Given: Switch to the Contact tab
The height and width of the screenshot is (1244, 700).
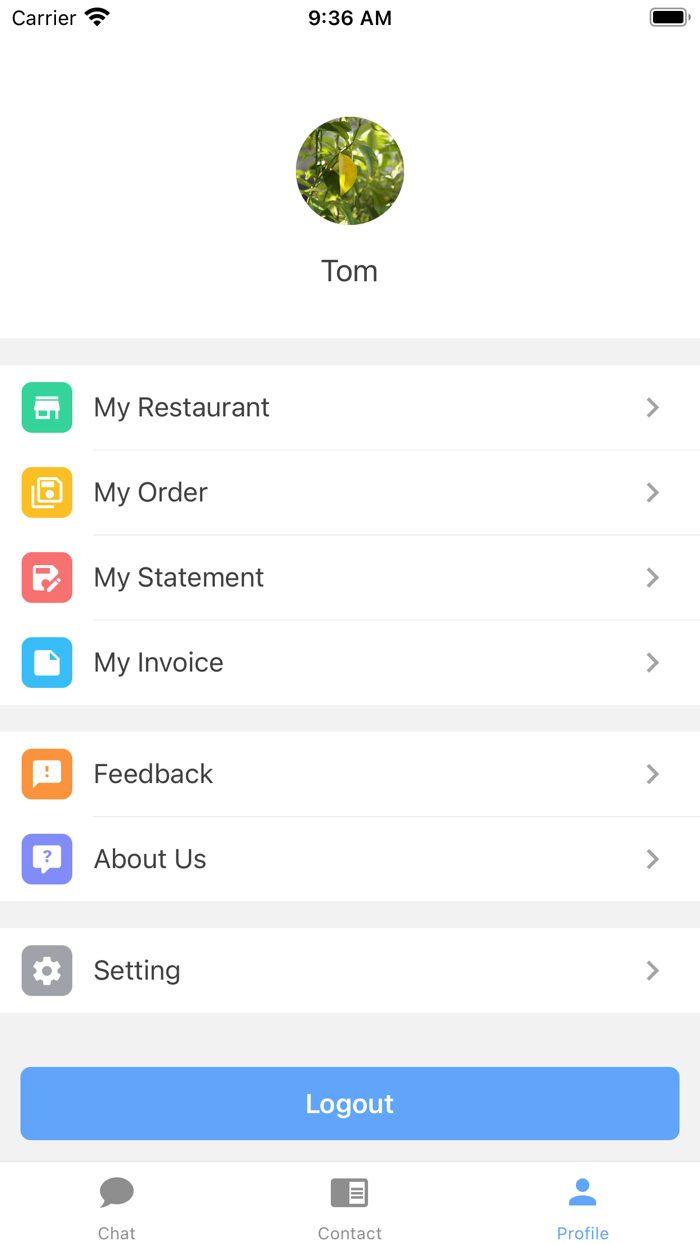Looking at the screenshot, I should click(x=350, y=1207).
